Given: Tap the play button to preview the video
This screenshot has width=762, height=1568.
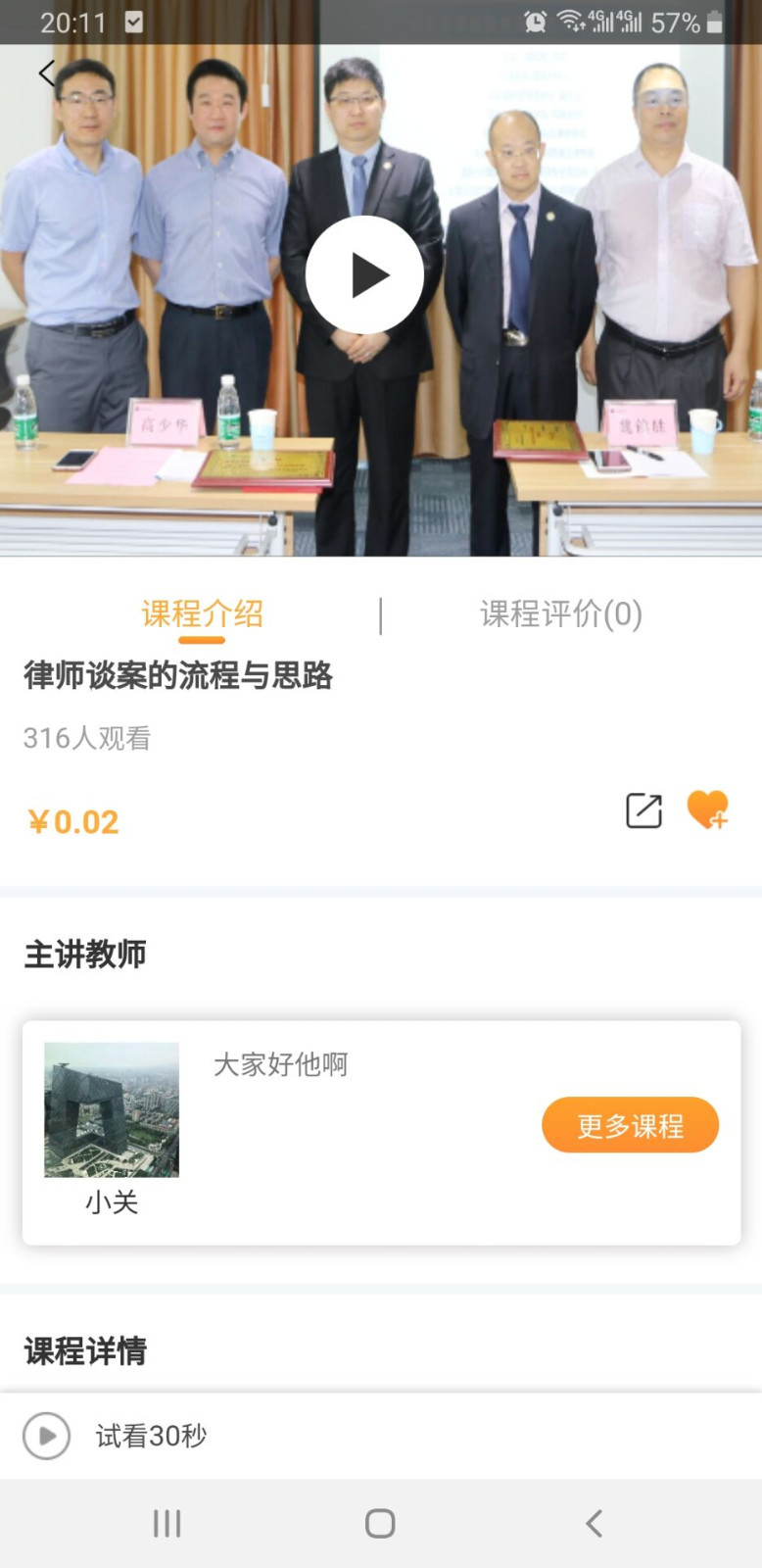Looking at the screenshot, I should tap(364, 274).
